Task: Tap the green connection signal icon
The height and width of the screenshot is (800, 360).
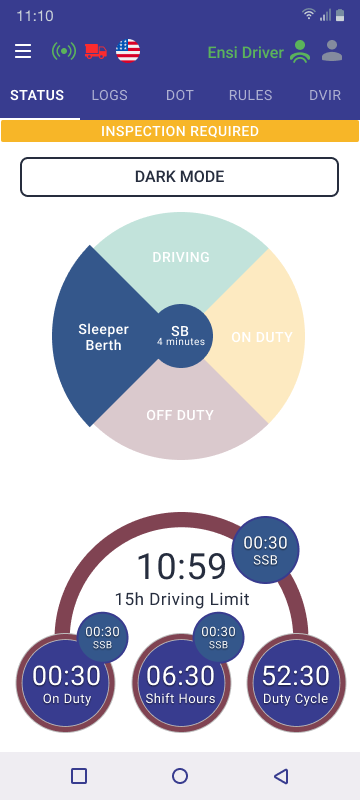Action: (64, 51)
